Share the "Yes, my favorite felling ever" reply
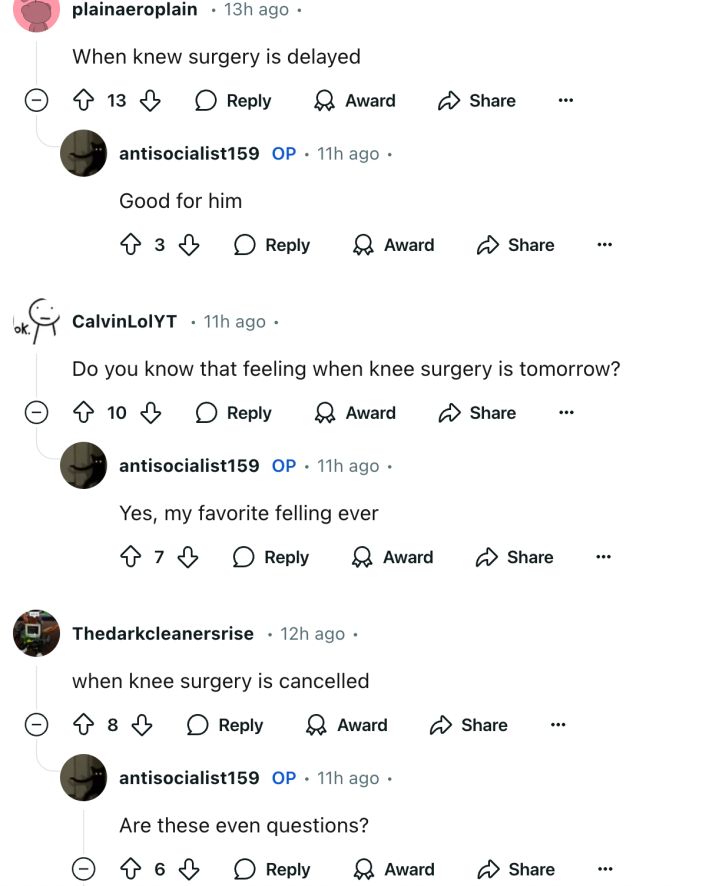The height and width of the screenshot is (886, 709). click(x=515, y=558)
